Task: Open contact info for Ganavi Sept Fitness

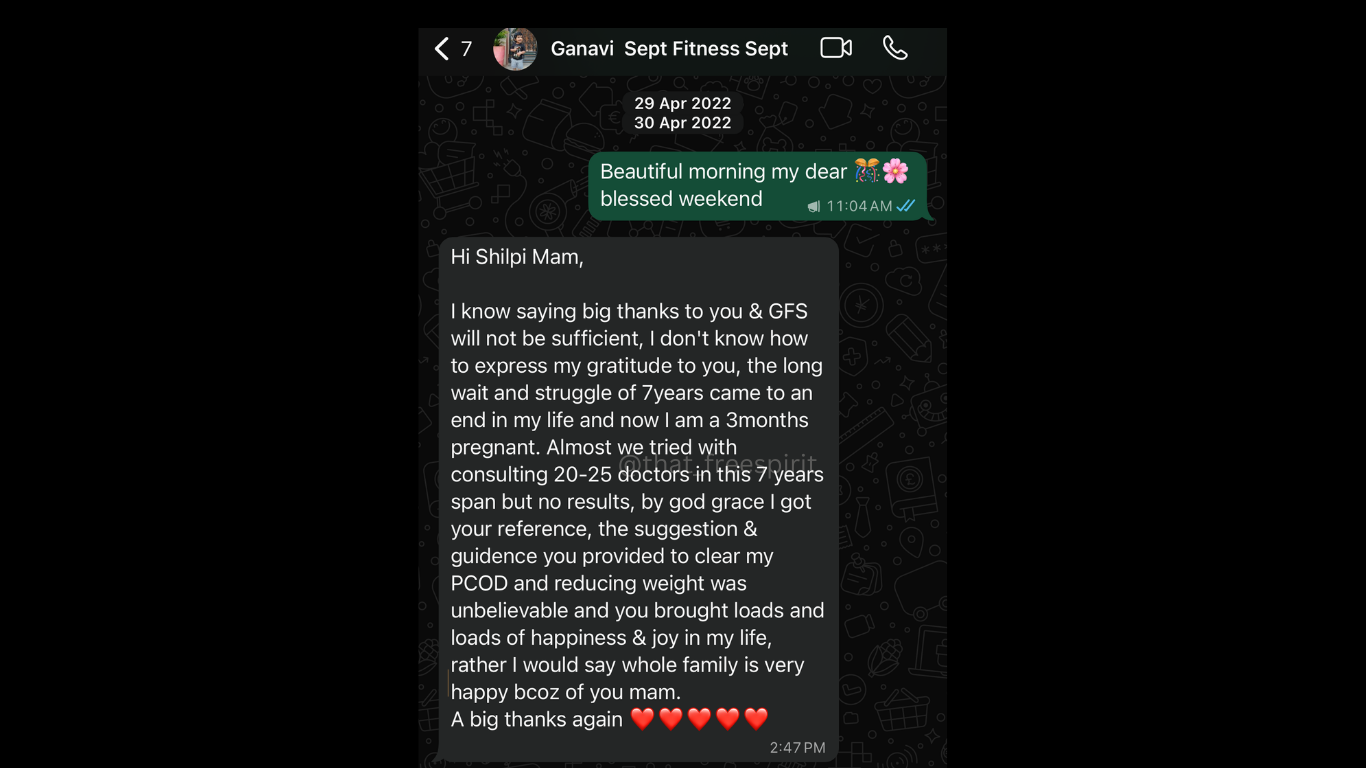Action: [x=669, y=48]
